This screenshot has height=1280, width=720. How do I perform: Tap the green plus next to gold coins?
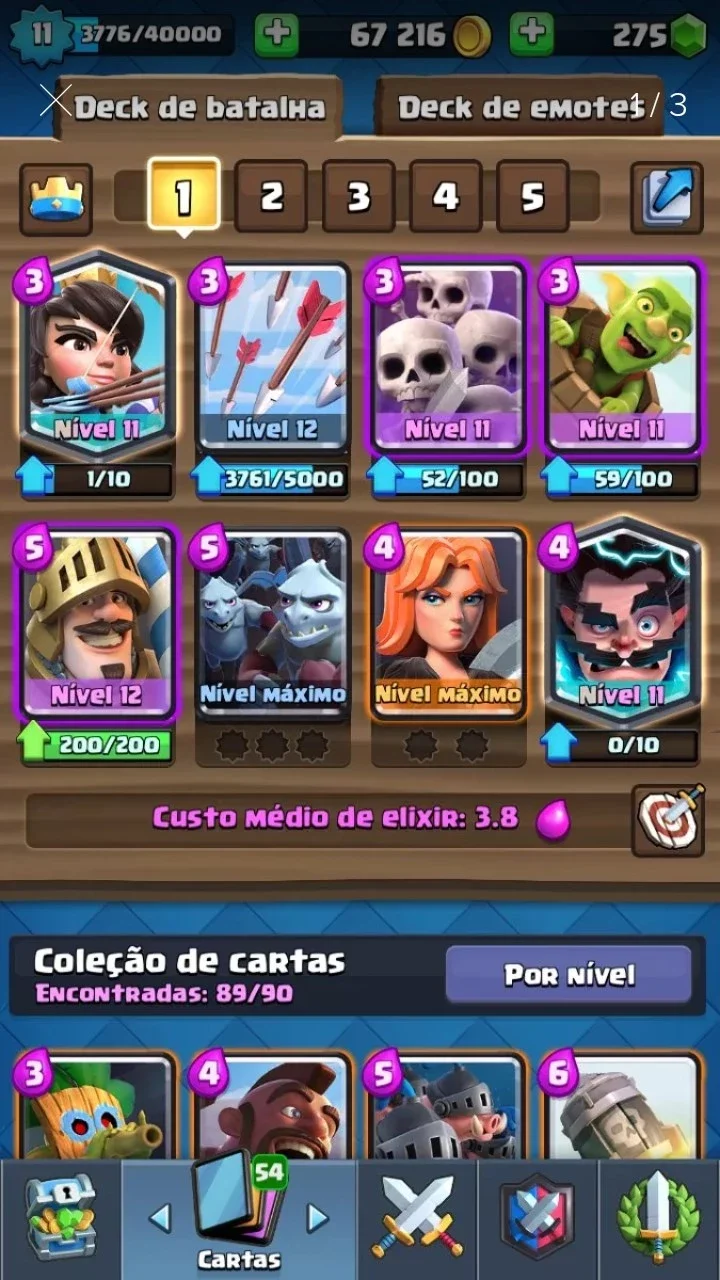point(276,36)
